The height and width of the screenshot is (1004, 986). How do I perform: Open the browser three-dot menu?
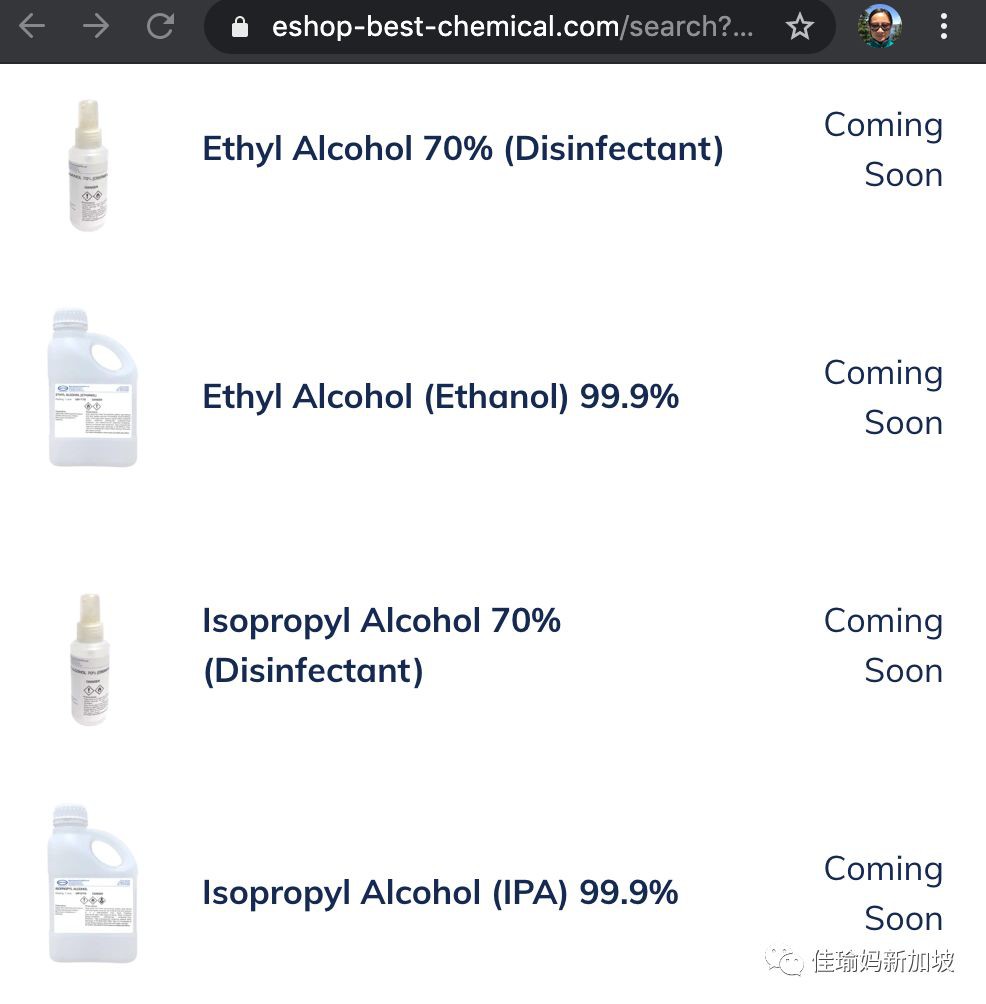pyautogui.click(x=943, y=27)
